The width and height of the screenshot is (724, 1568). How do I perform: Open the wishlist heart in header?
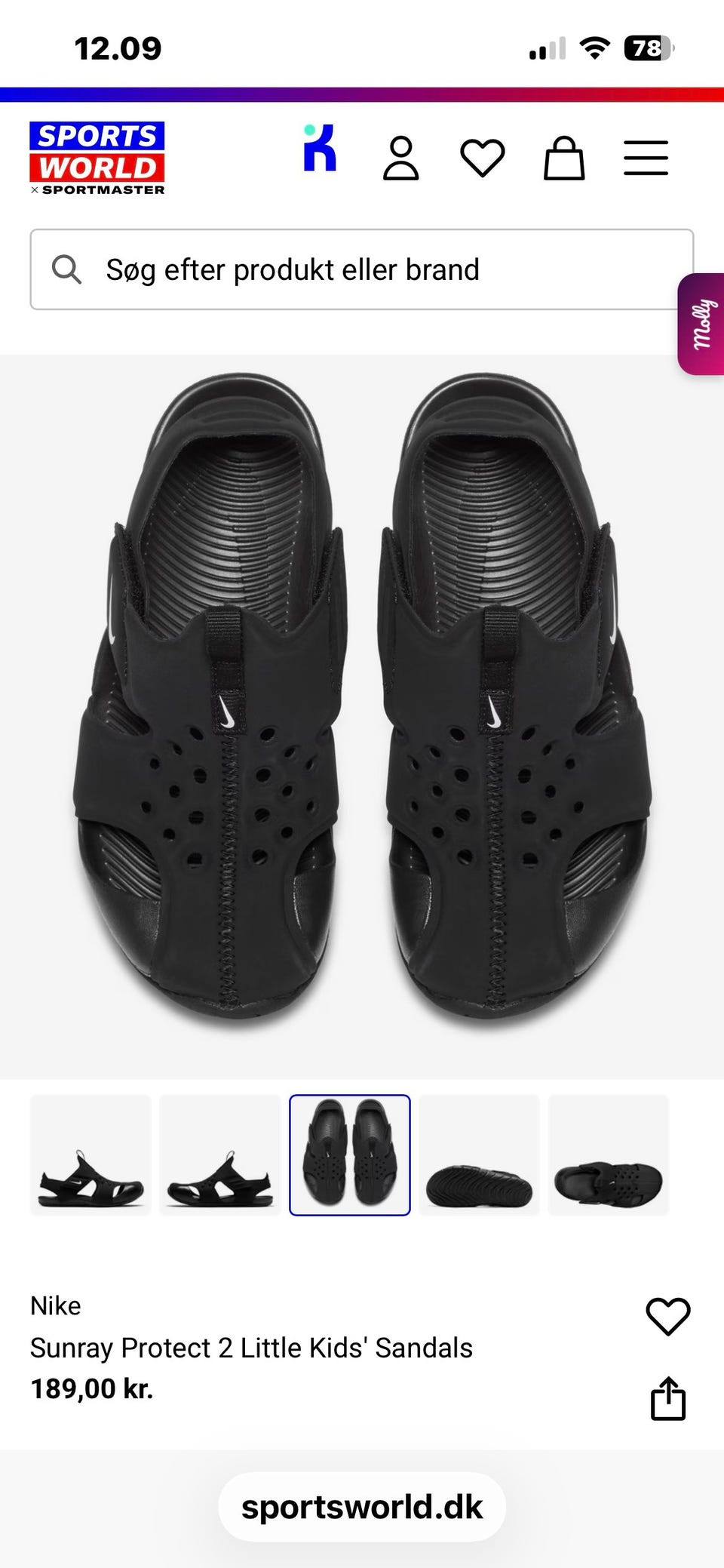point(483,158)
